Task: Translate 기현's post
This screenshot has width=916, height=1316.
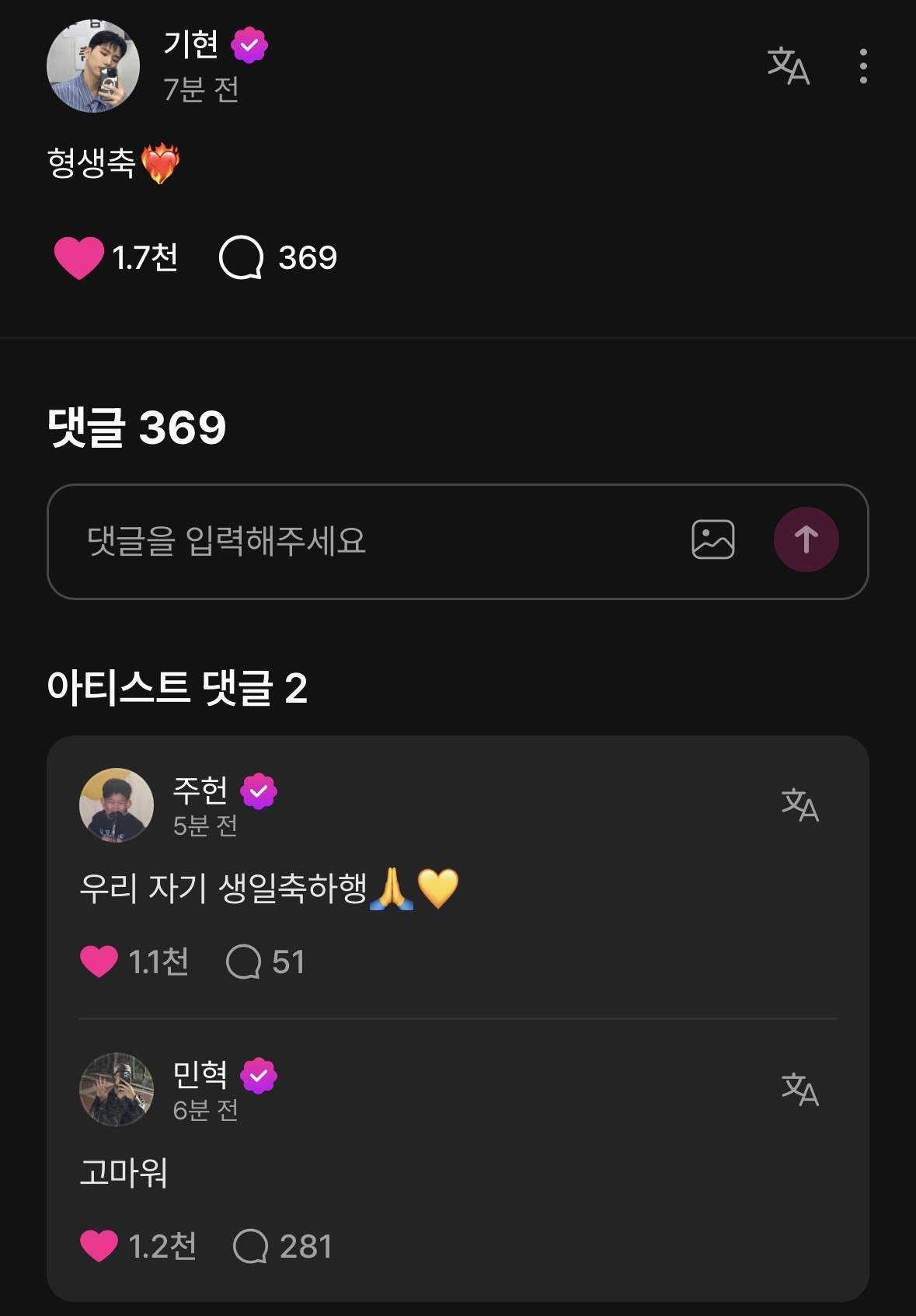Action: pos(788,66)
